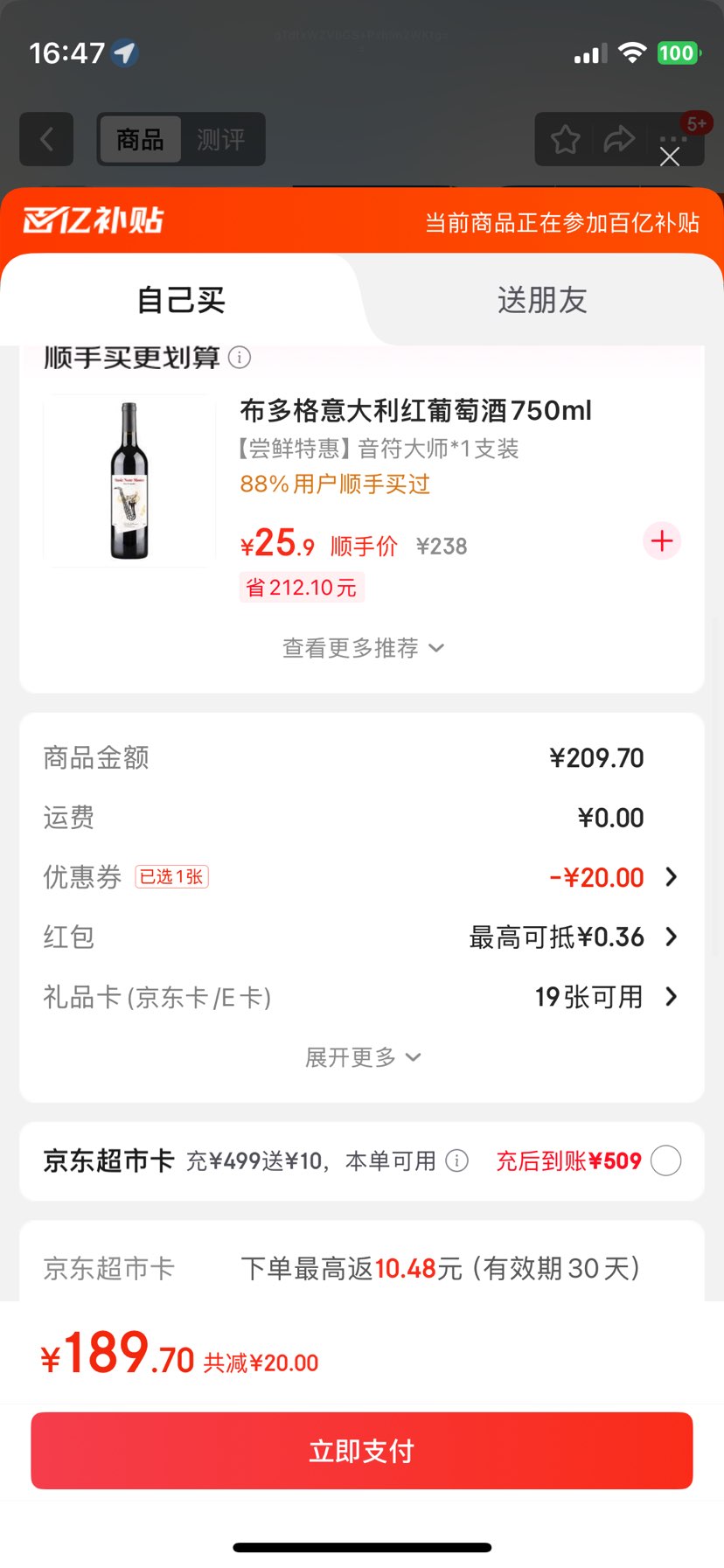Open 布多格意大利红葡萄酒 product details
This screenshot has width=724, height=1568.
414,410
